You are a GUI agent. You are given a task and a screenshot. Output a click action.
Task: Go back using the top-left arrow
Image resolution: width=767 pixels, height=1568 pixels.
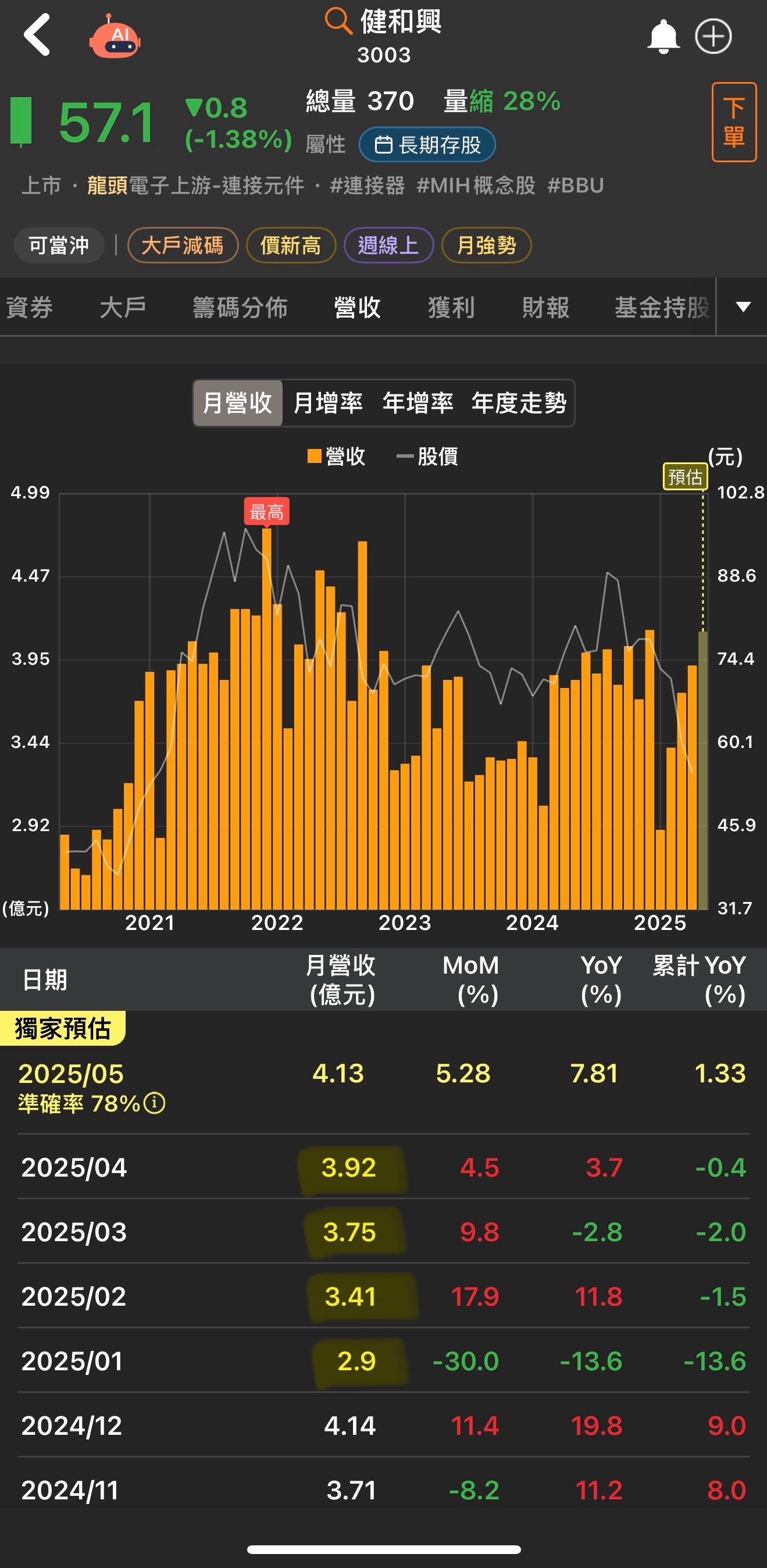(37, 35)
